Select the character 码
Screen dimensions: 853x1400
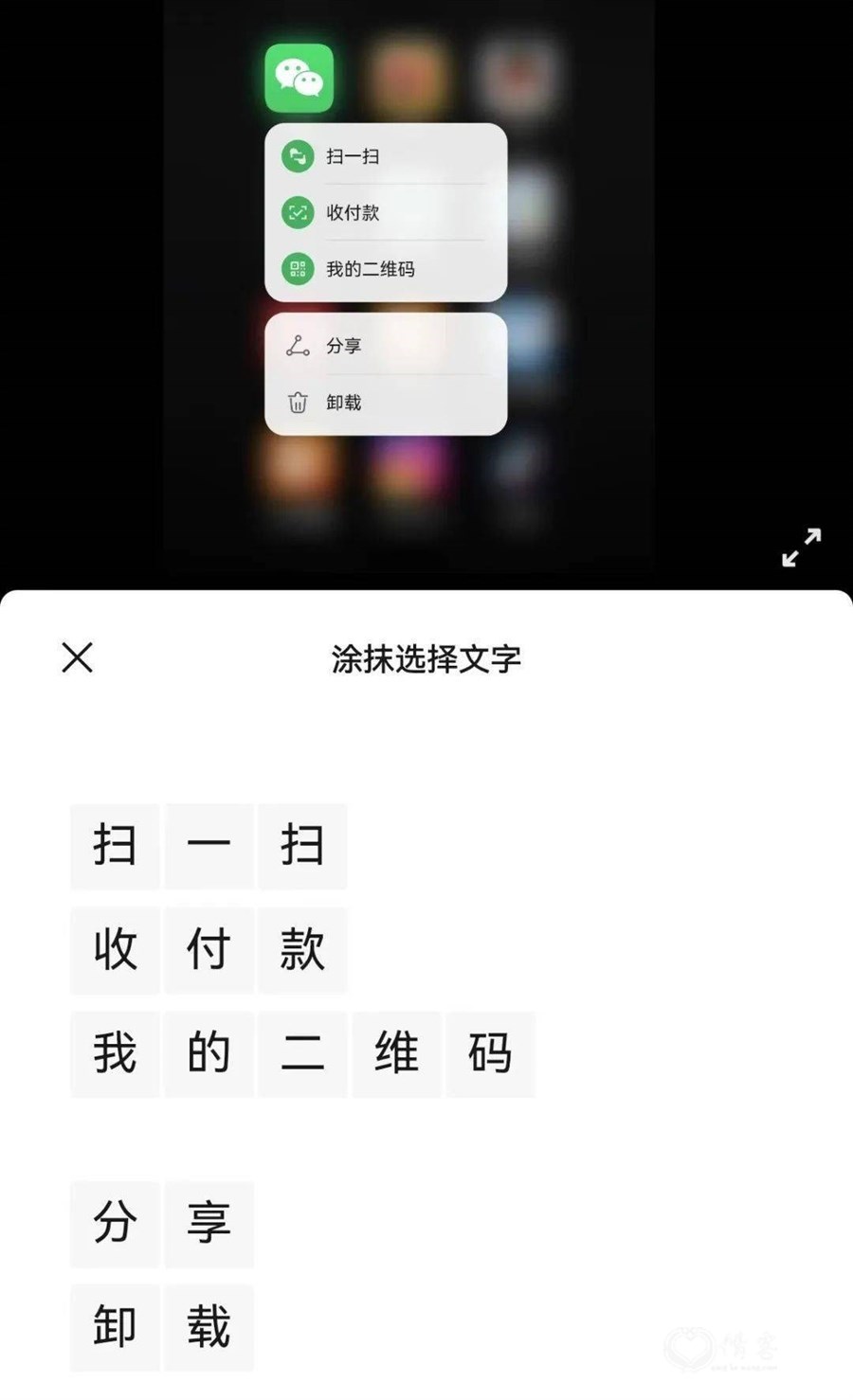coord(490,1054)
